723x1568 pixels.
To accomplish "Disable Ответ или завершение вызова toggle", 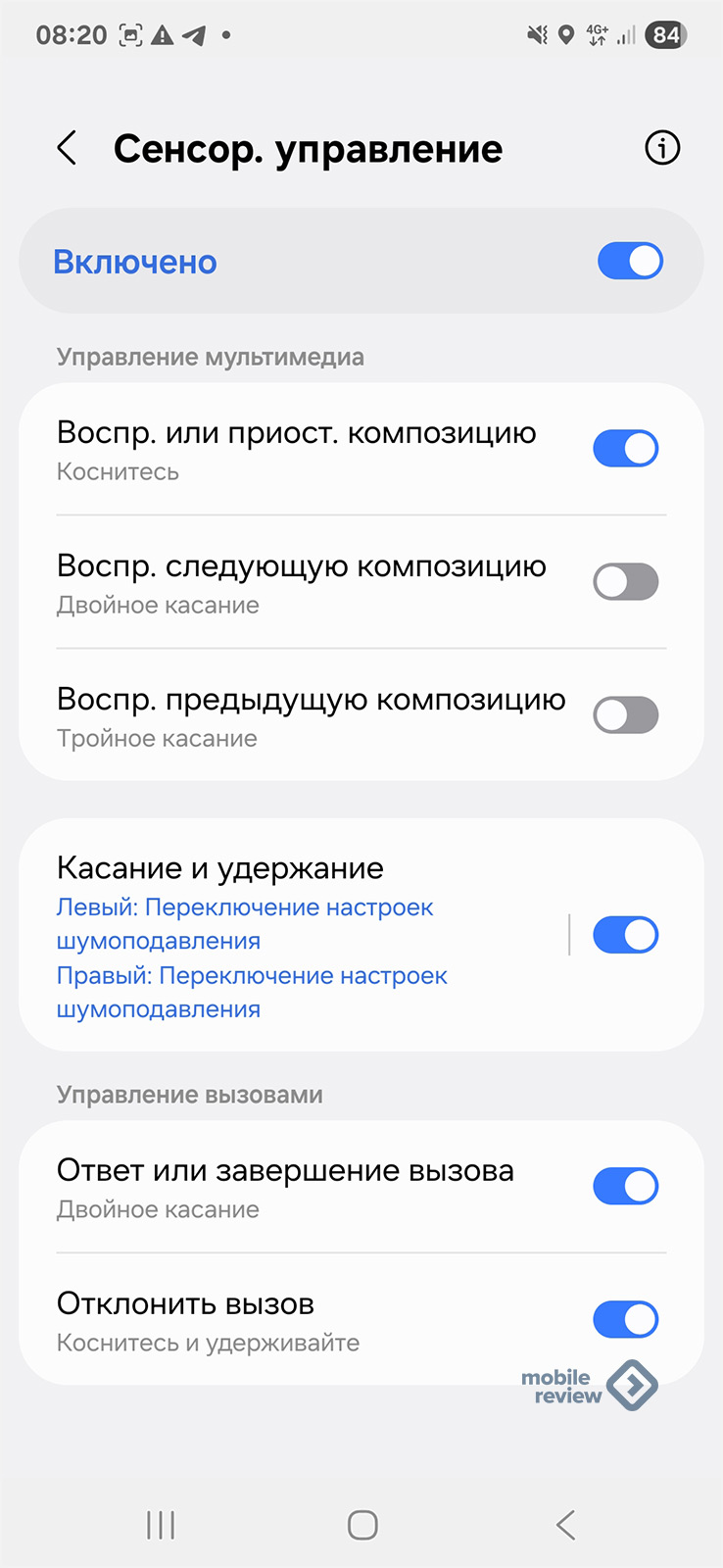I will click(x=626, y=1187).
